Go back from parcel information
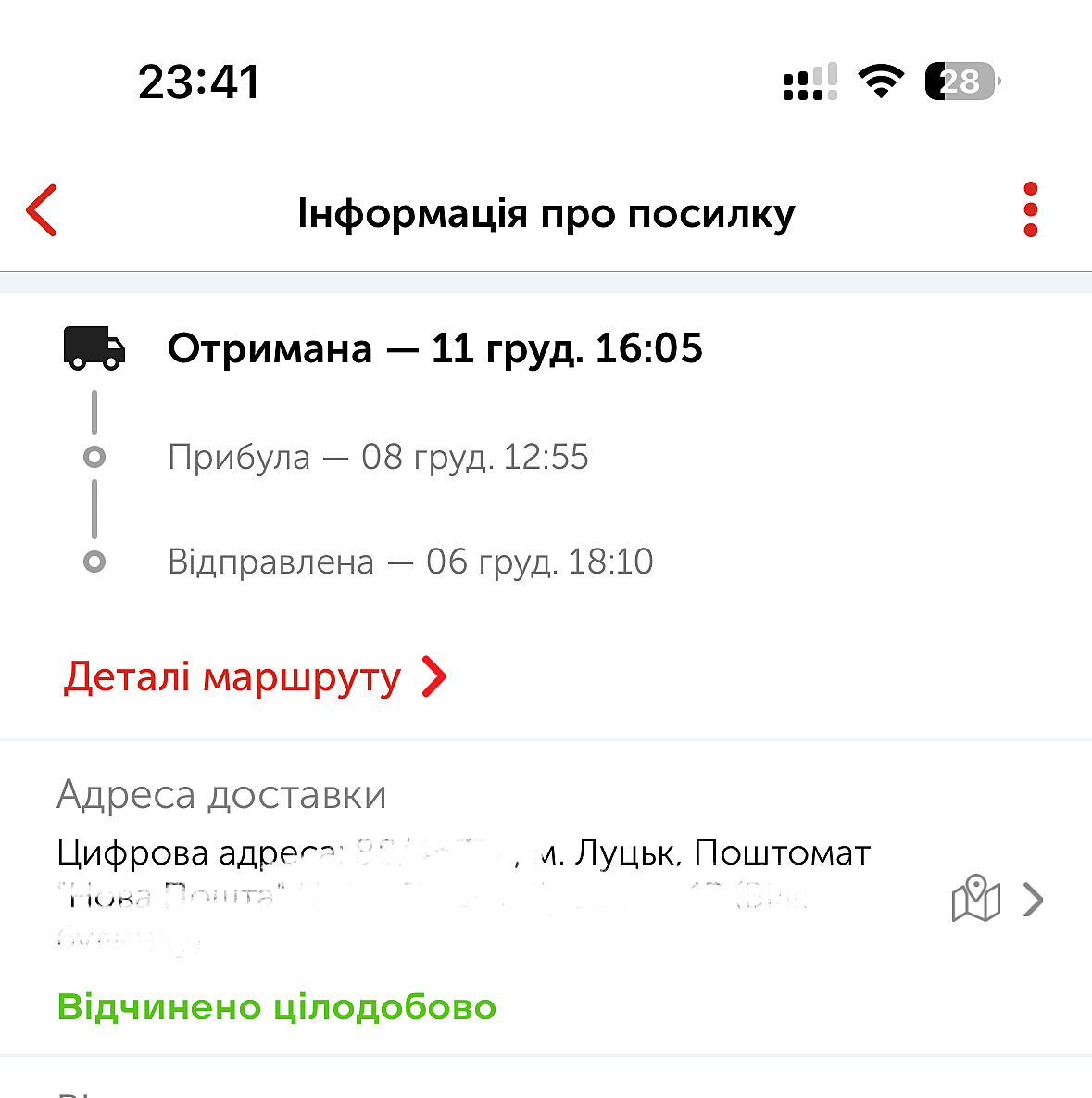The image size is (1092, 1098). tap(43, 210)
